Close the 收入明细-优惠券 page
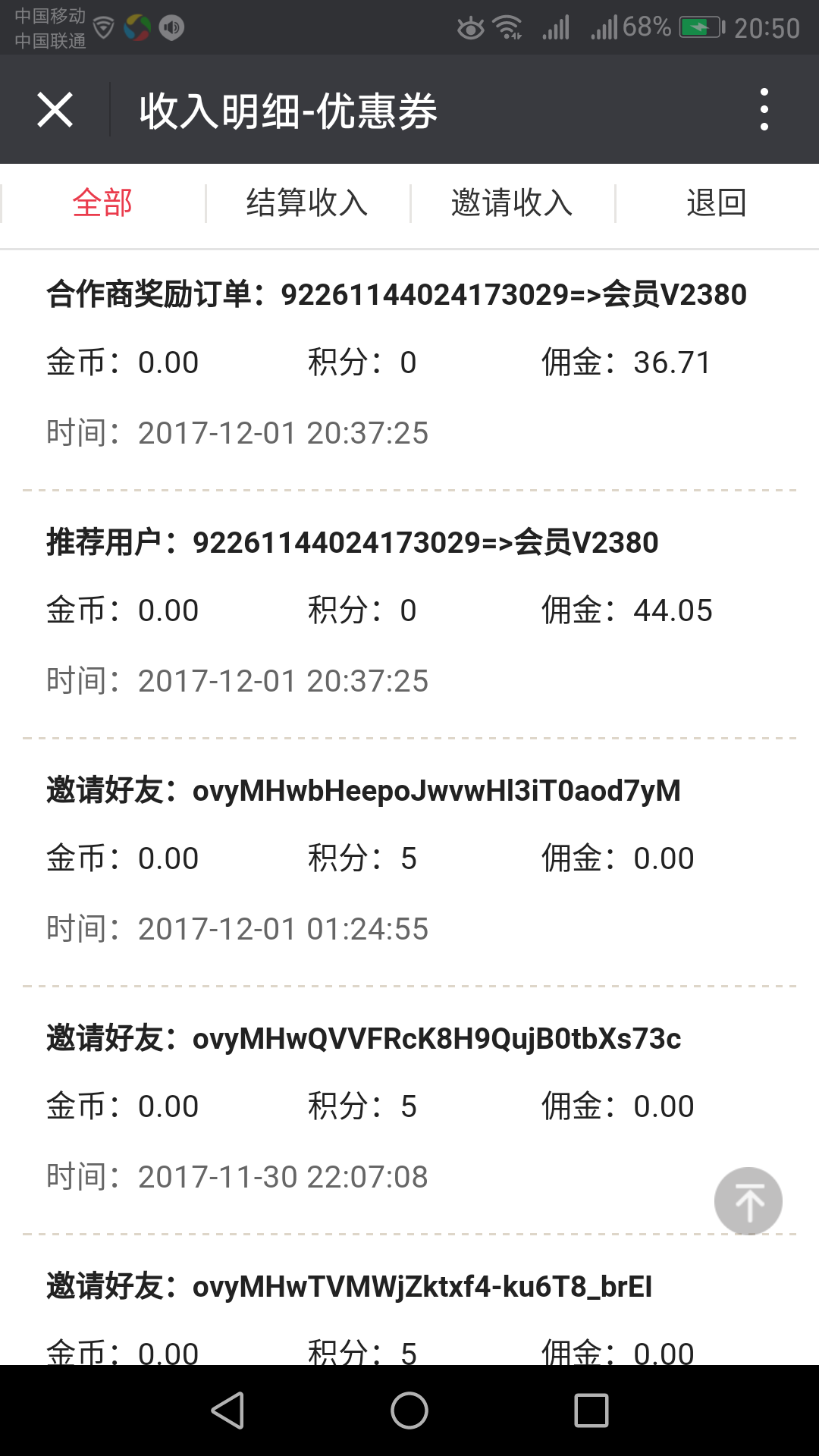 [55, 110]
